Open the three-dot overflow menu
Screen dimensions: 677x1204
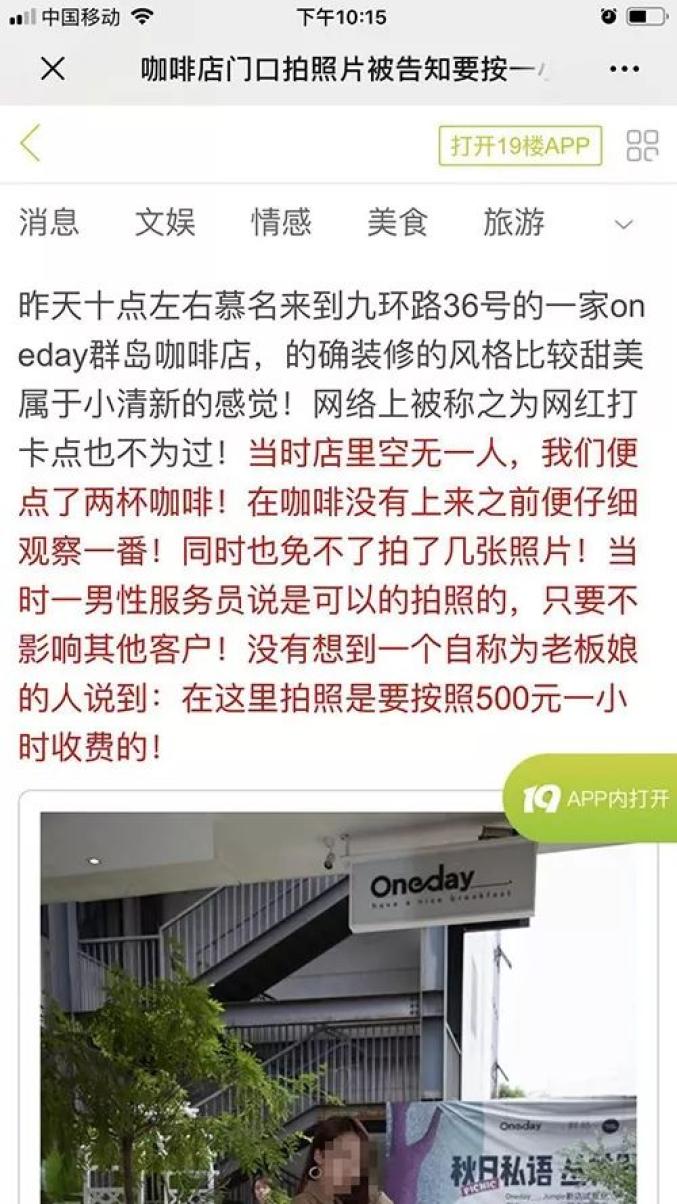624,69
